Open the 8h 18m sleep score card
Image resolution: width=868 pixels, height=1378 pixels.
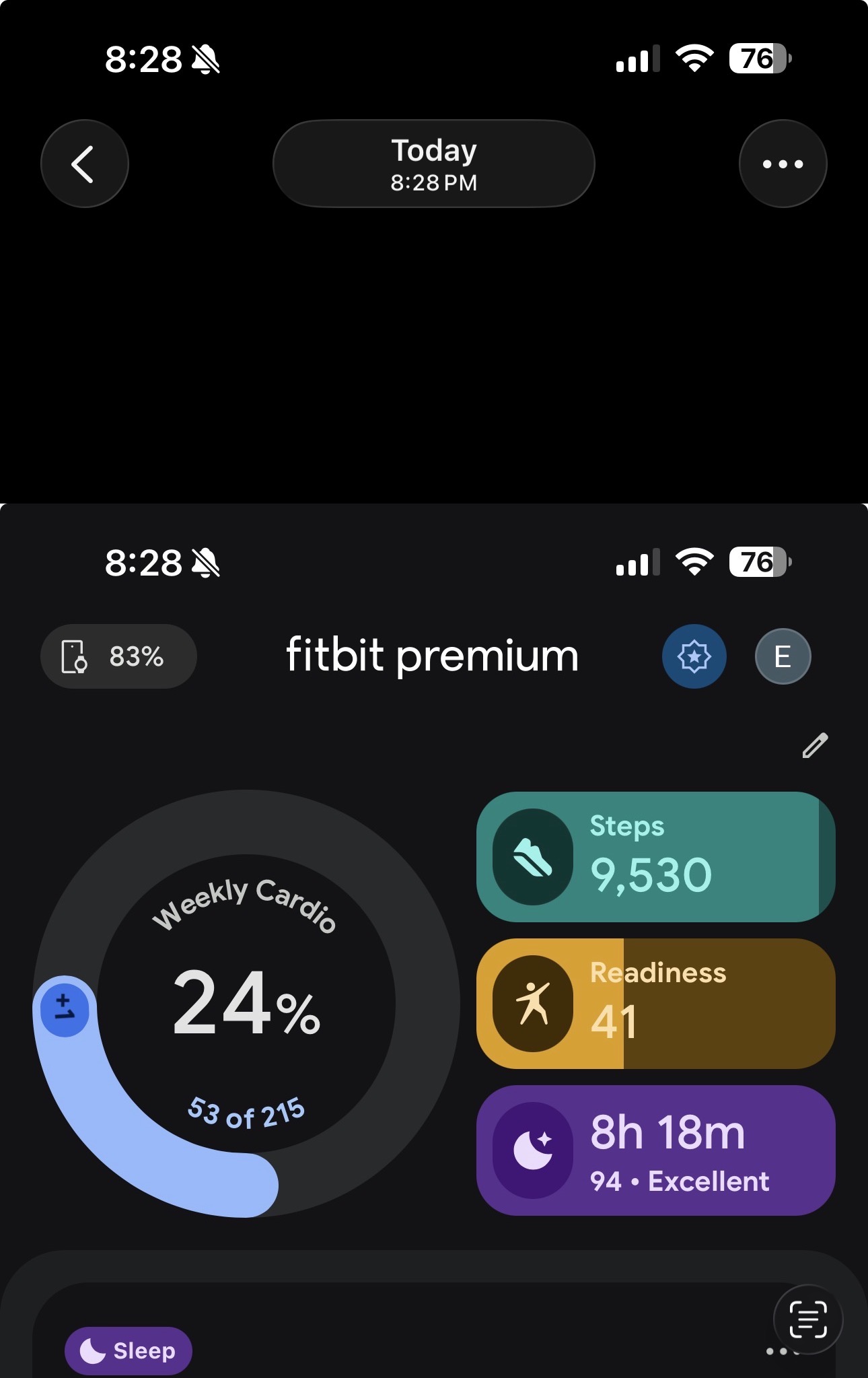point(656,1150)
